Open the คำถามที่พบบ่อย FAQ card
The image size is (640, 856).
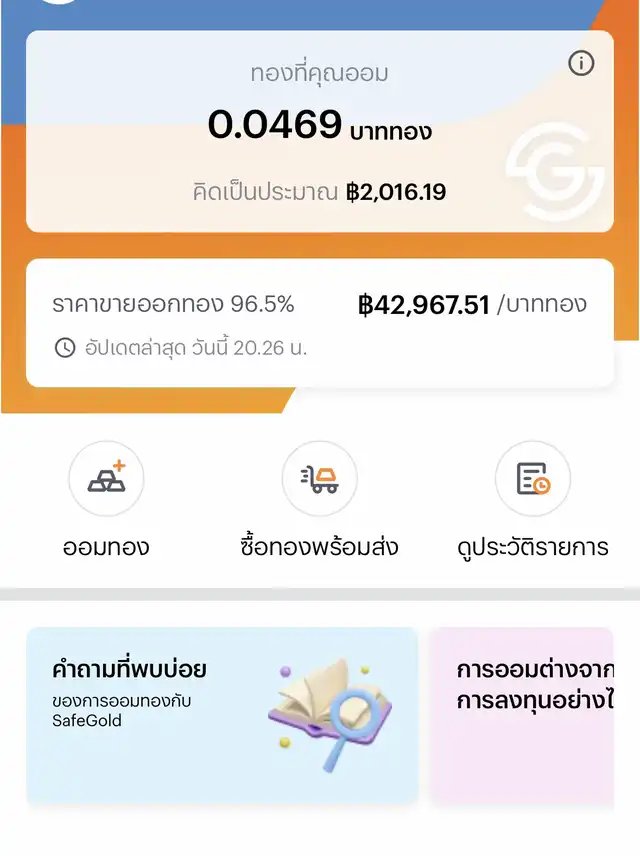(x=222, y=714)
